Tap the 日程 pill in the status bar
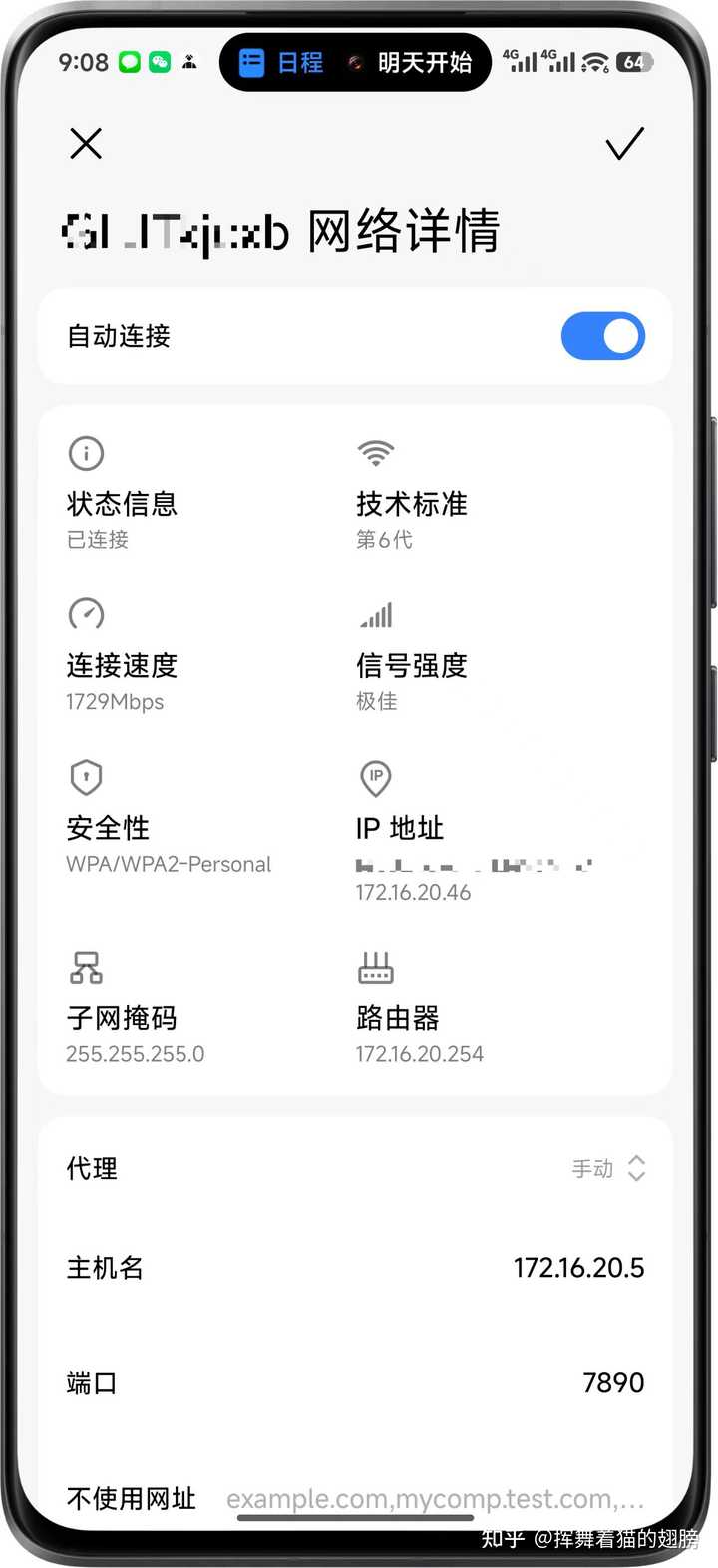The width and height of the screenshot is (718, 1568). 283,63
